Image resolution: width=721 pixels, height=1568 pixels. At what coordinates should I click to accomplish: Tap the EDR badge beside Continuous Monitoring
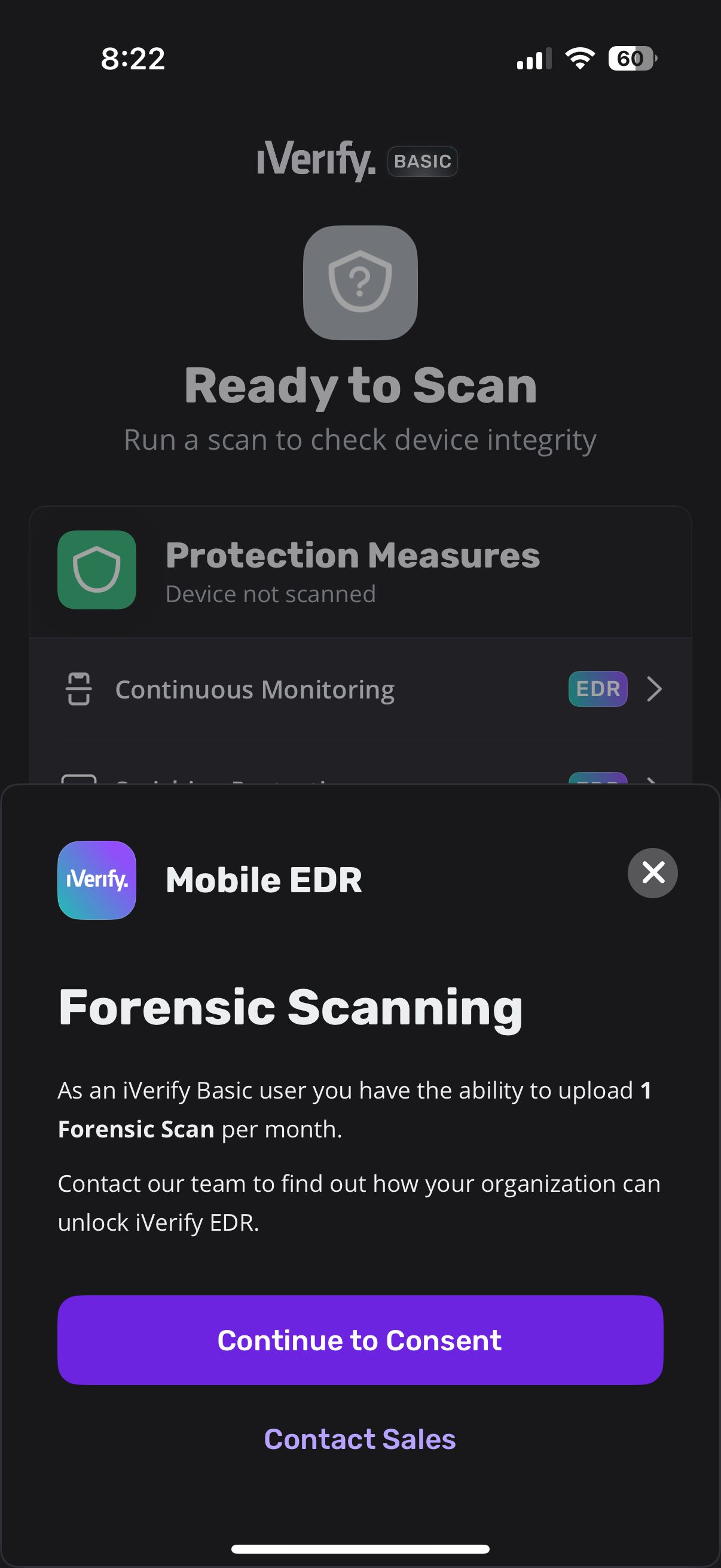pyautogui.click(x=597, y=688)
